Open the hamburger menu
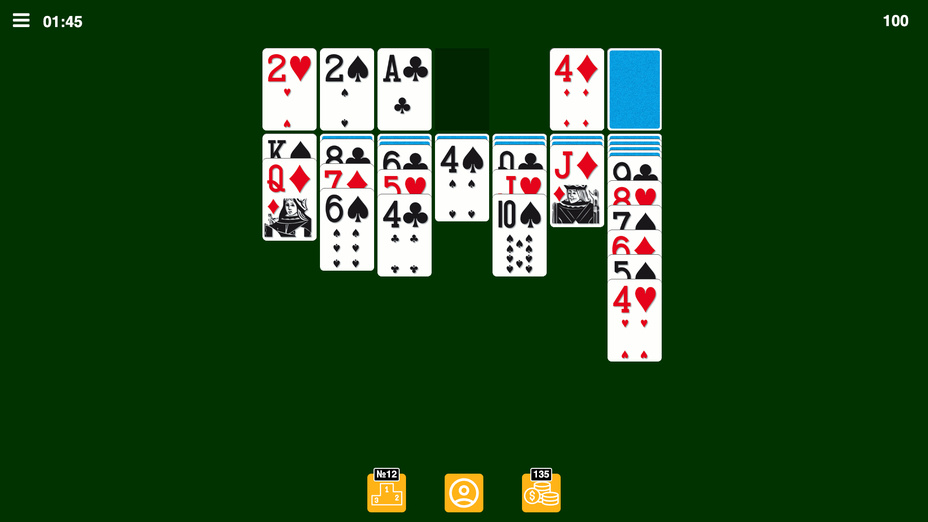928x522 pixels. 21,21
